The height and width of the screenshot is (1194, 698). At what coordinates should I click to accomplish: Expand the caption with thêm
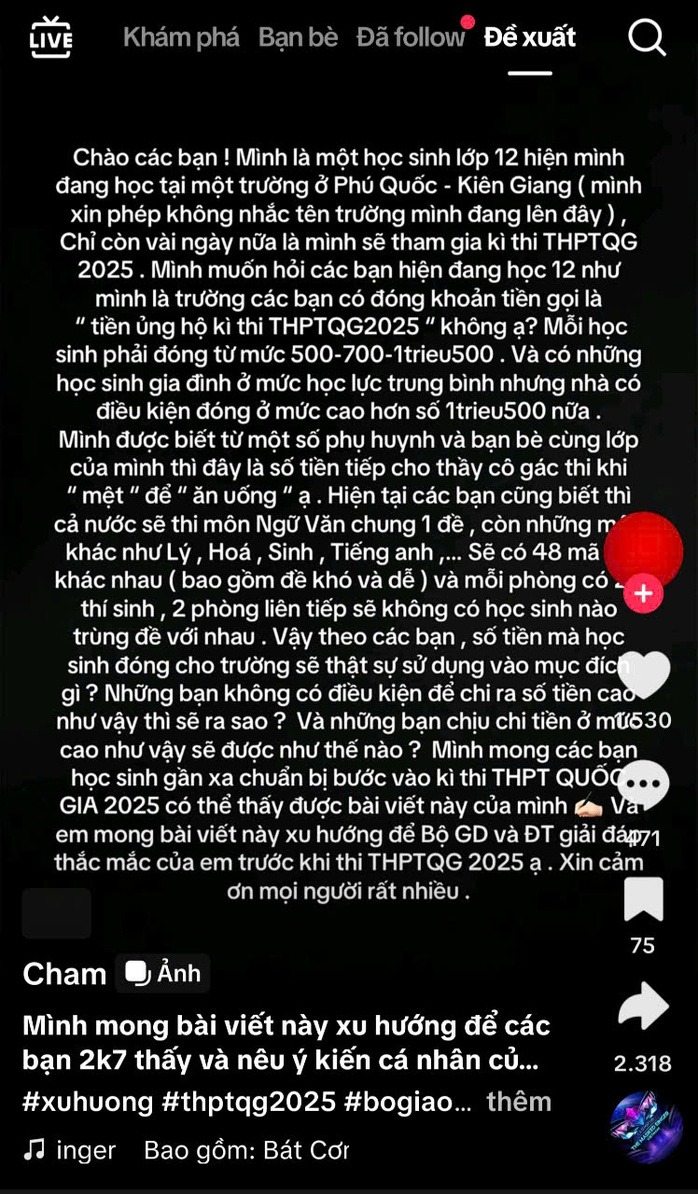pos(518,1101)
